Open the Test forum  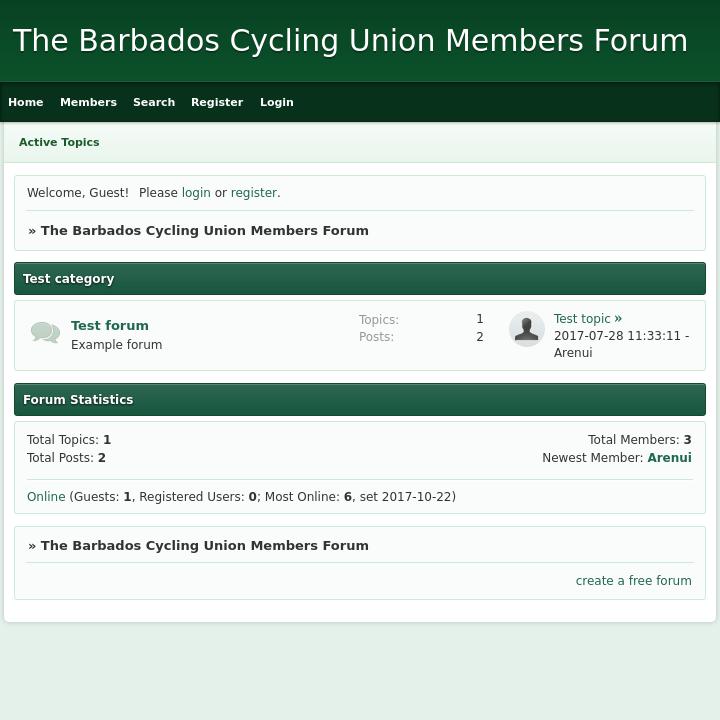click(x=110, y=326)
